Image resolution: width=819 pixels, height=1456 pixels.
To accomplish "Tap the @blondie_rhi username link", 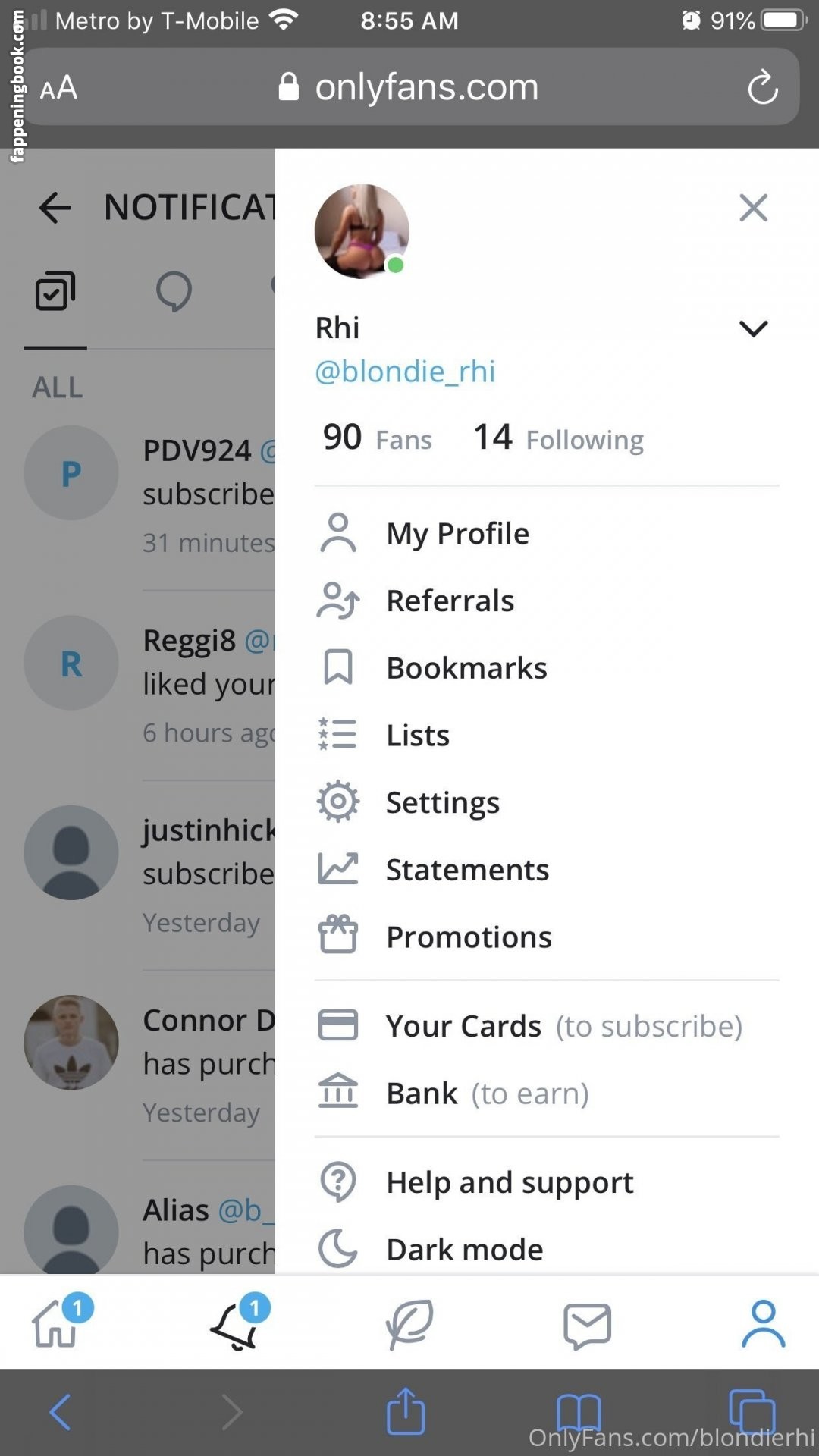I will click(x=405, y=372).
